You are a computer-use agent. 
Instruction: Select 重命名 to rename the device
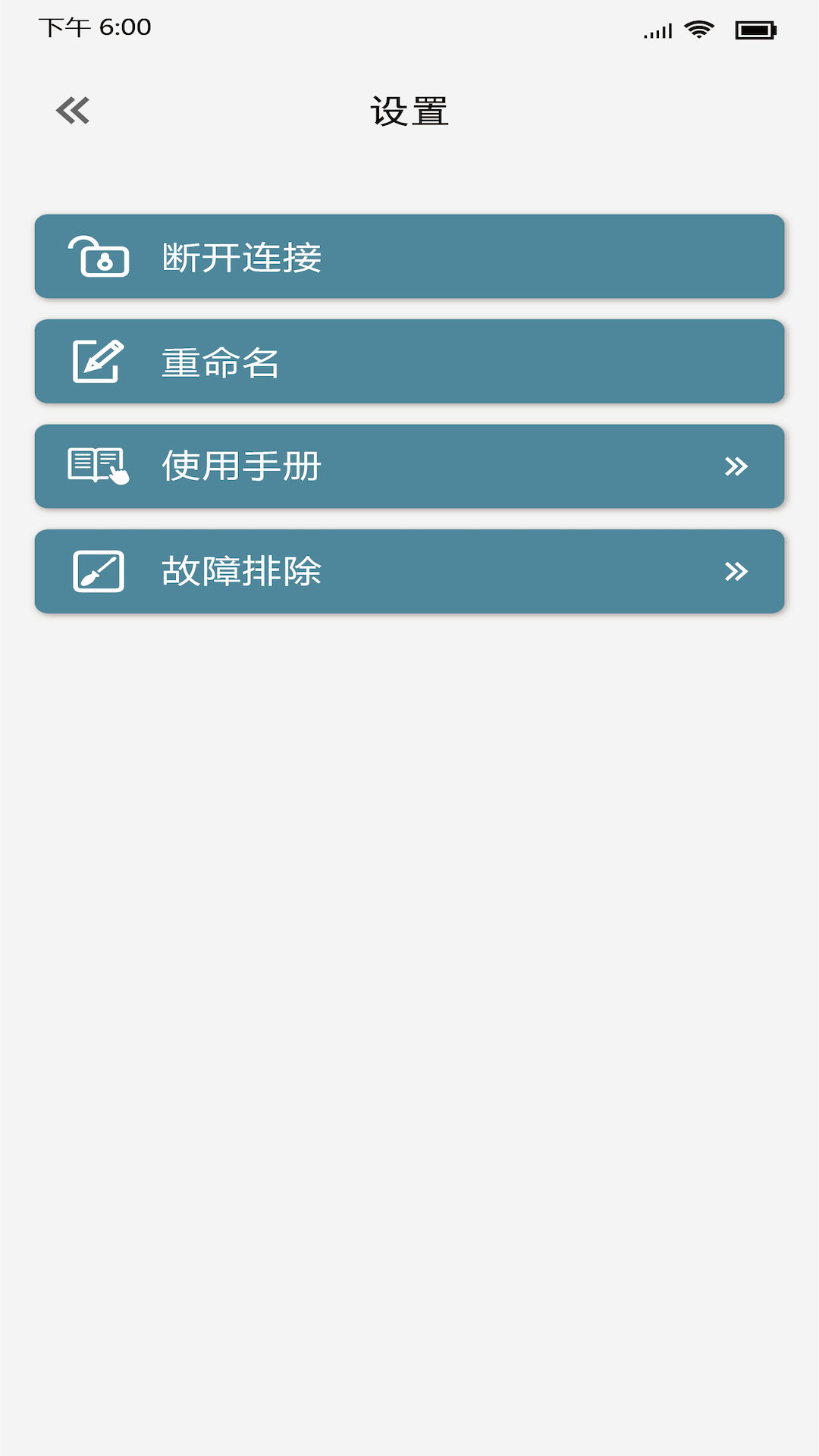[x=409, y=362]
